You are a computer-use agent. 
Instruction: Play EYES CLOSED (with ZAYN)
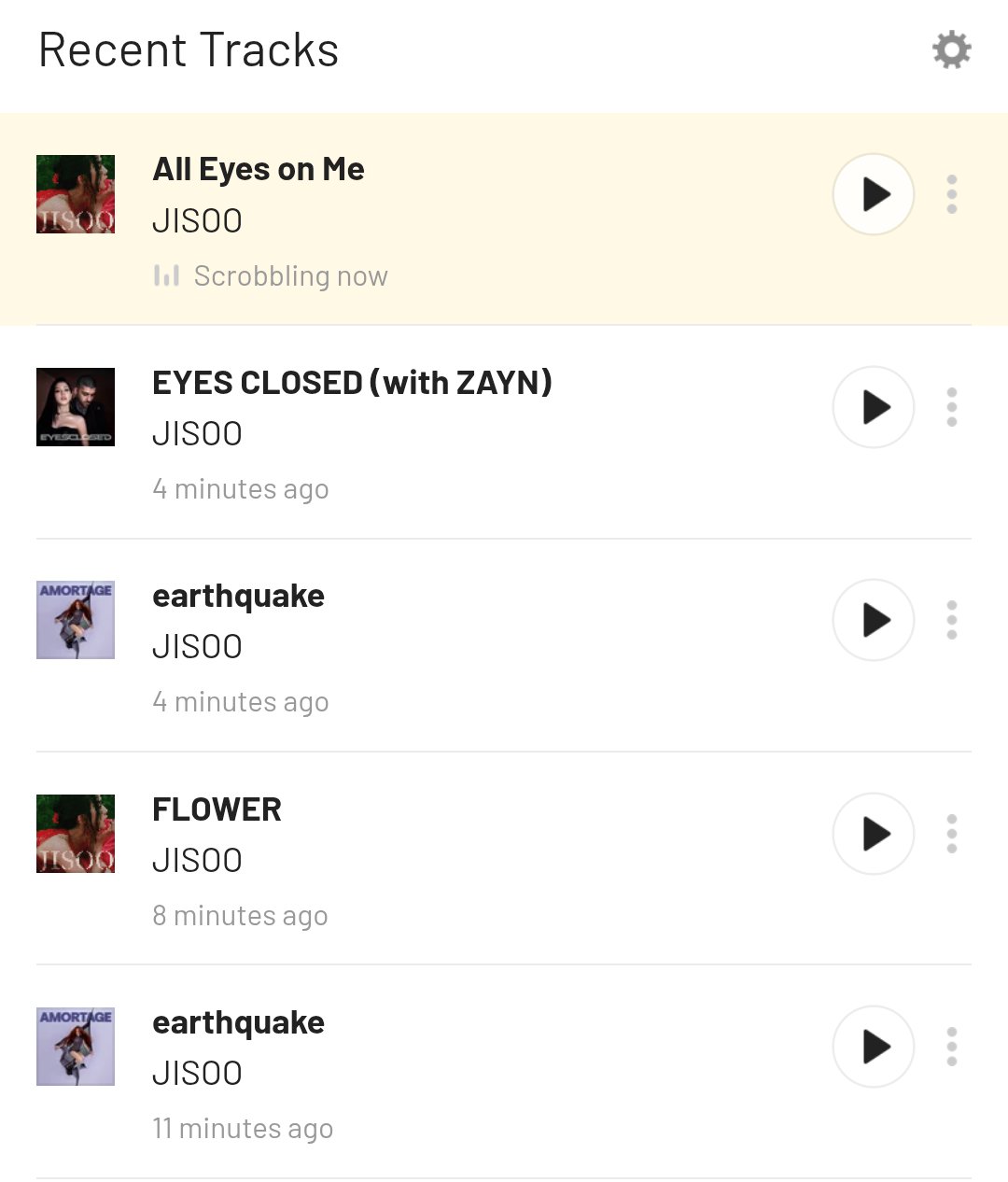(x=873, y=407)
